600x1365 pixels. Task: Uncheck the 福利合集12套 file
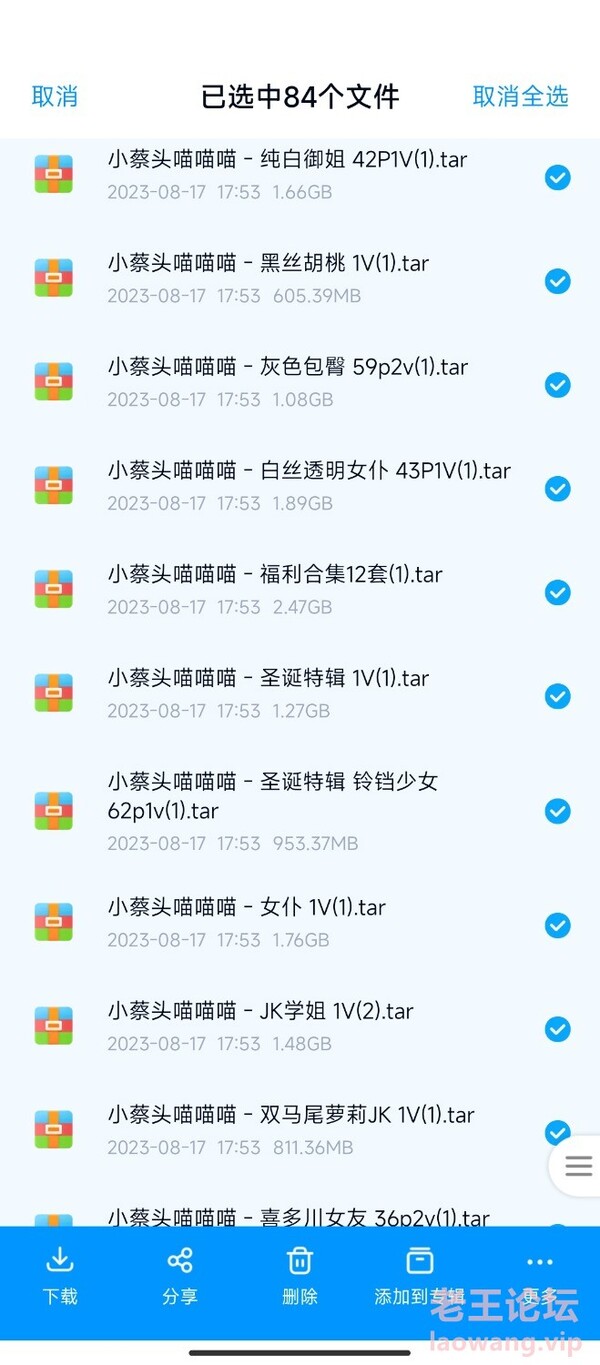click(557, 593)
